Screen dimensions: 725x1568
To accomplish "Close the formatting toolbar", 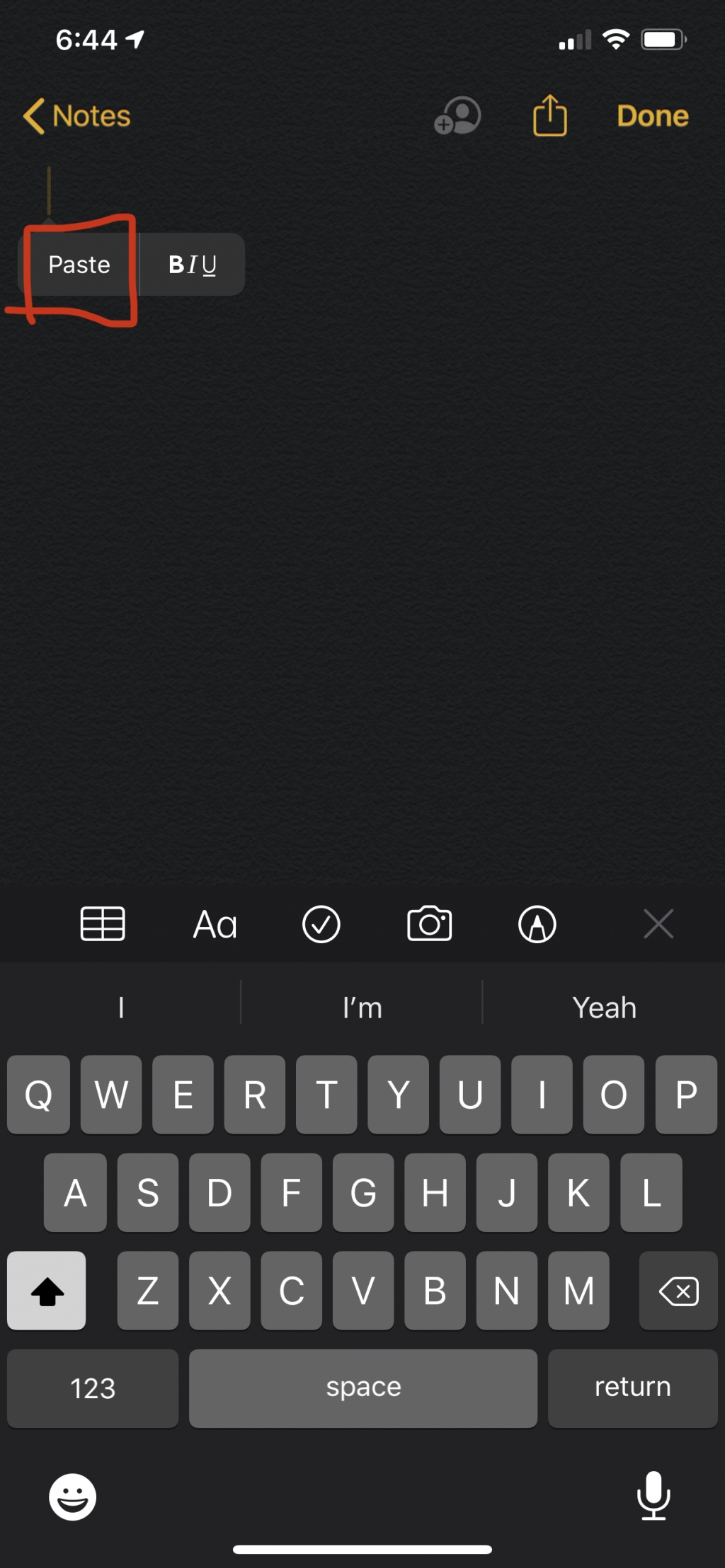I will pos(658,924).
